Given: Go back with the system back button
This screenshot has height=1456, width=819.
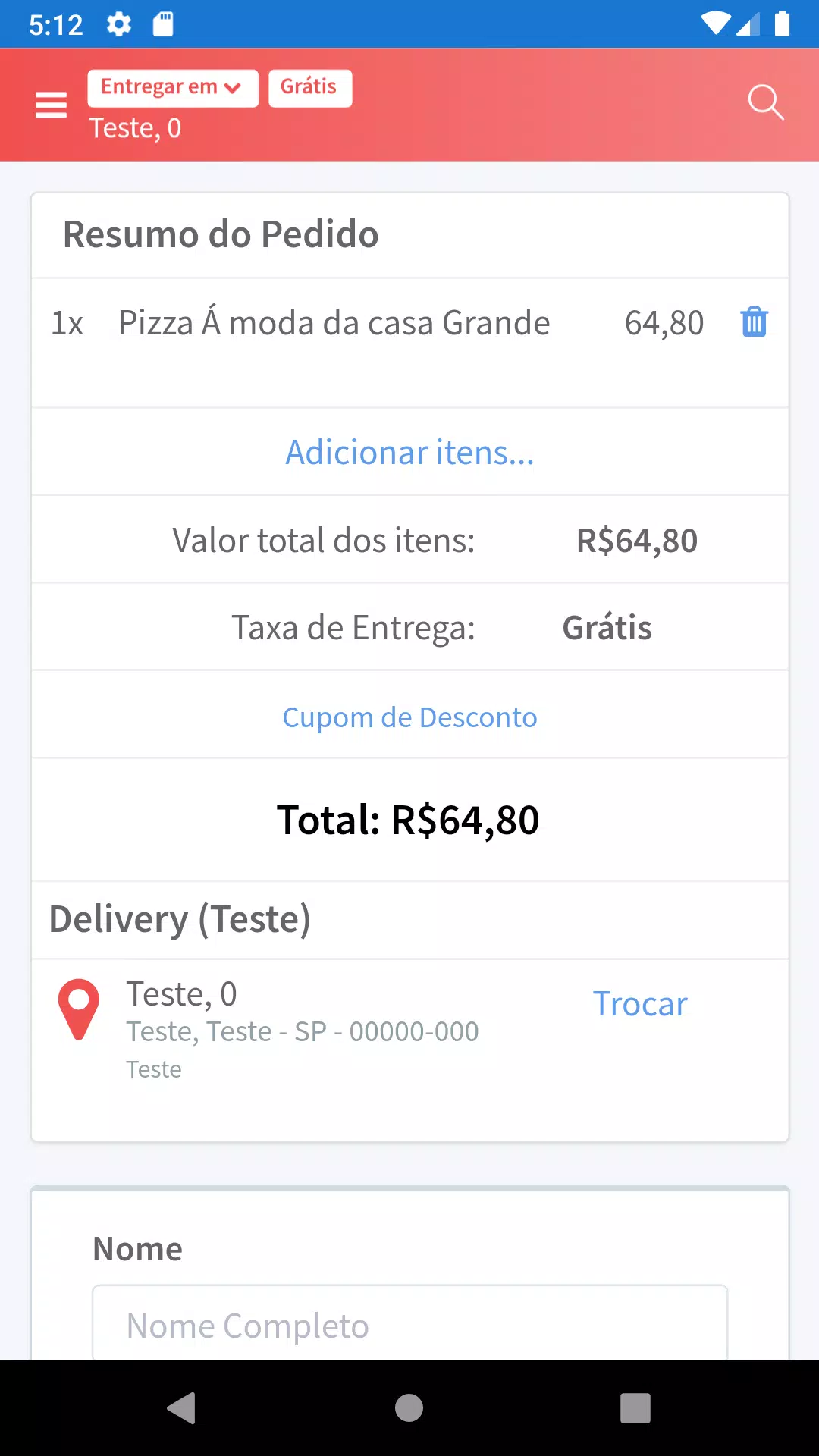Looking at the screenshot, I should tap(181, 1408).
